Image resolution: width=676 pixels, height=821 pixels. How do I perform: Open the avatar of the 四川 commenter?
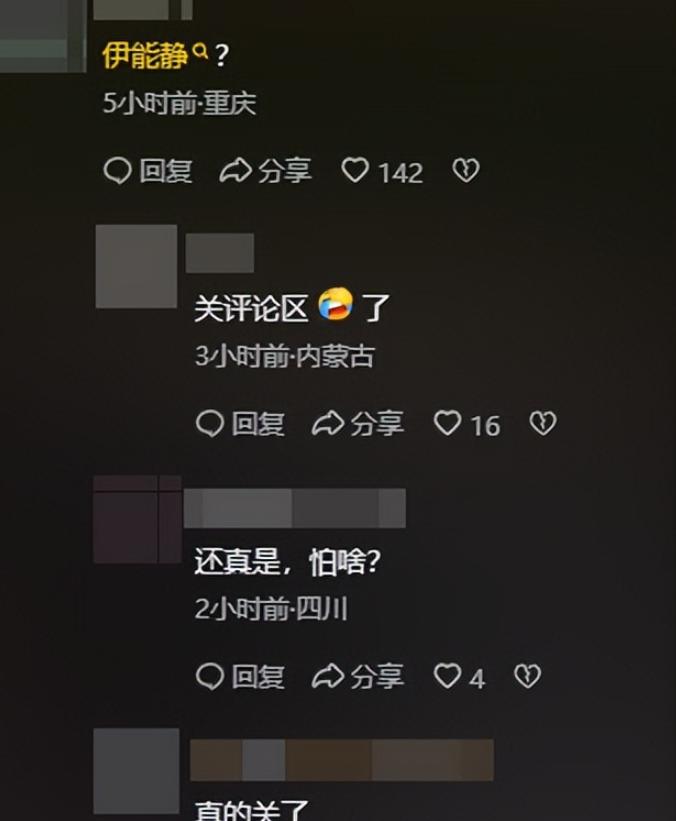coord(137,519)
